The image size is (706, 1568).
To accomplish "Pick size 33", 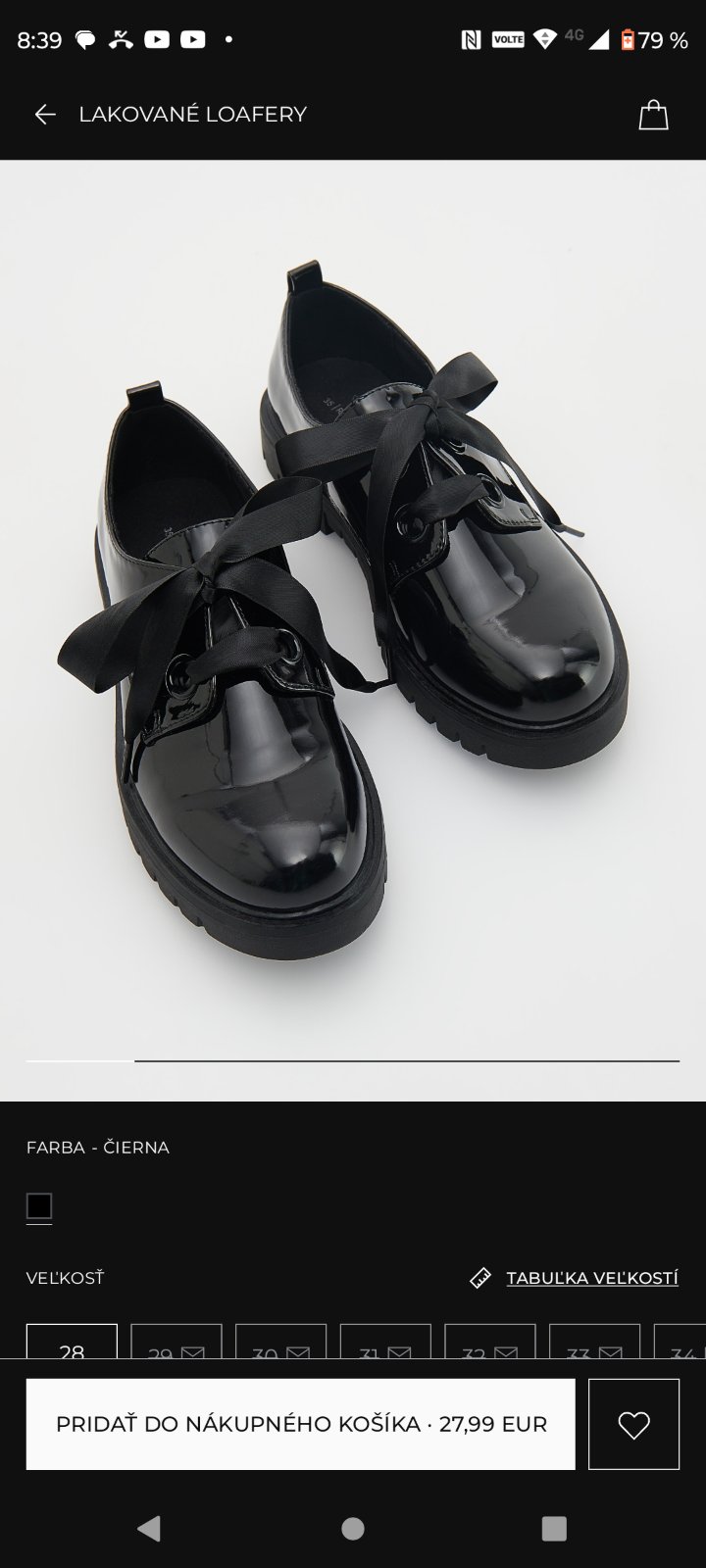I will (x=594, y=1345).
